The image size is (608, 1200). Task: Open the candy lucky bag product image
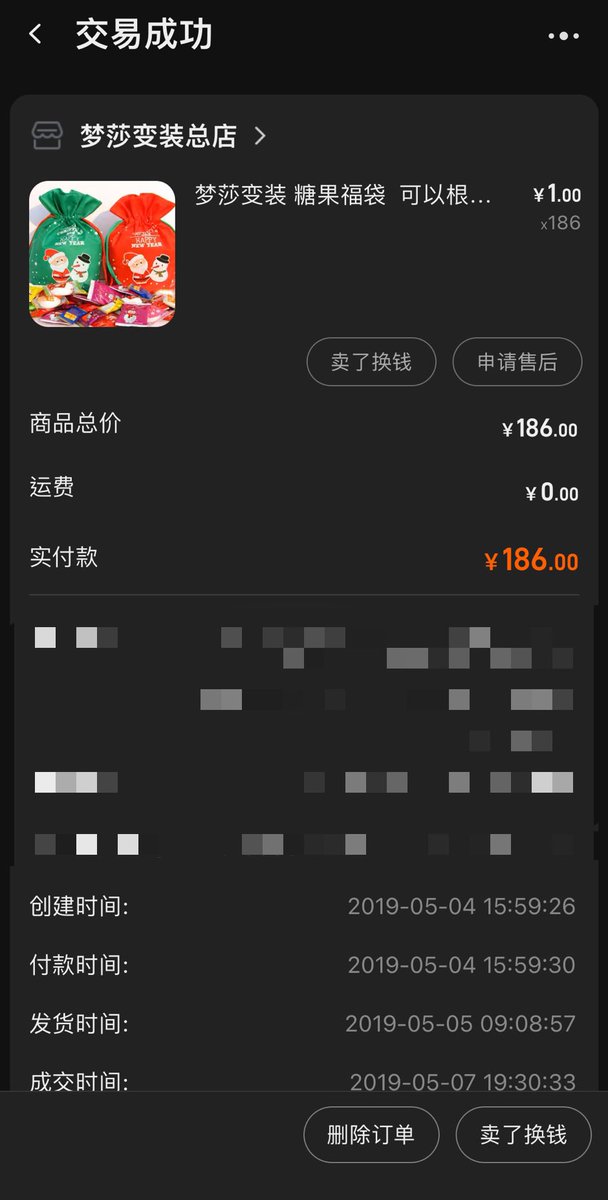[x=102, y=254]
